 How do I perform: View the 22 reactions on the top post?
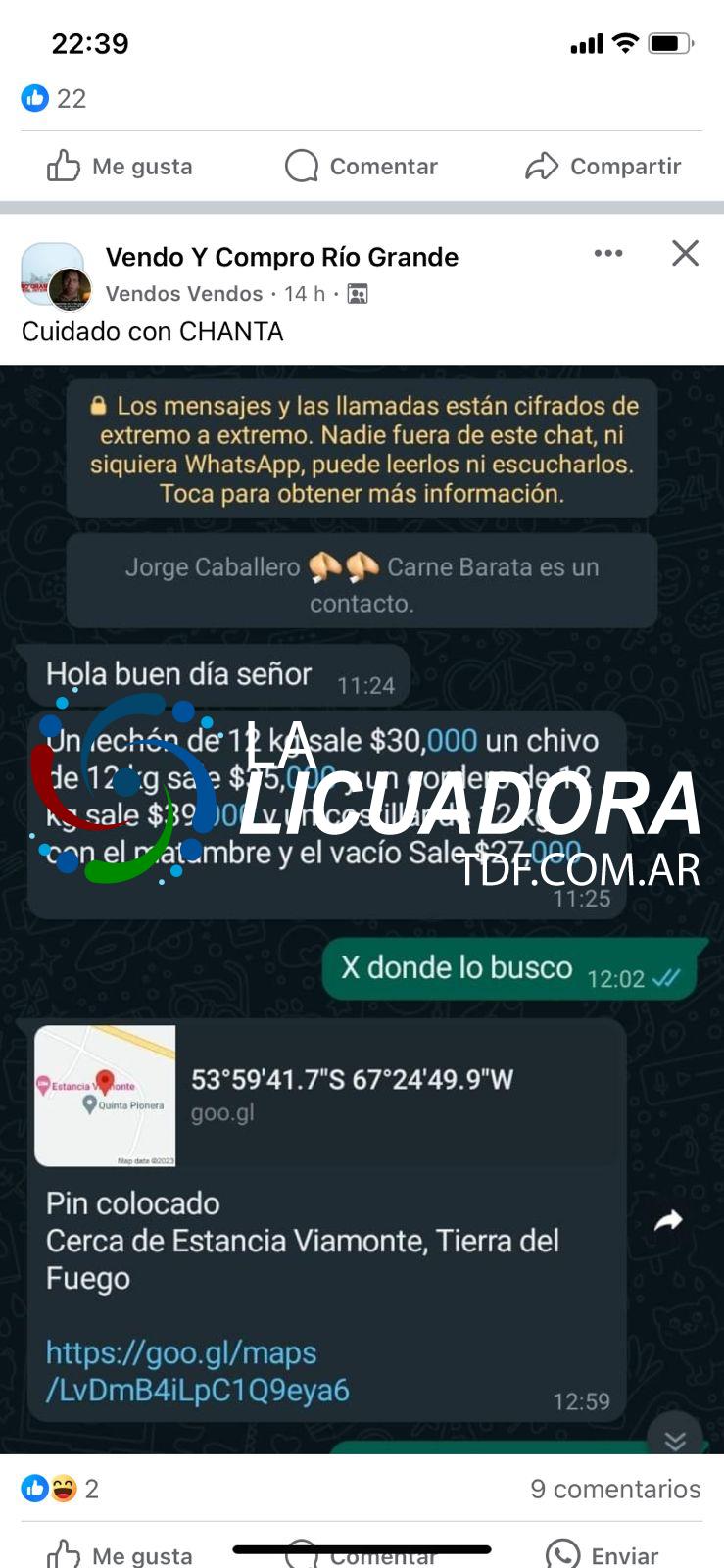click(55, 98)
